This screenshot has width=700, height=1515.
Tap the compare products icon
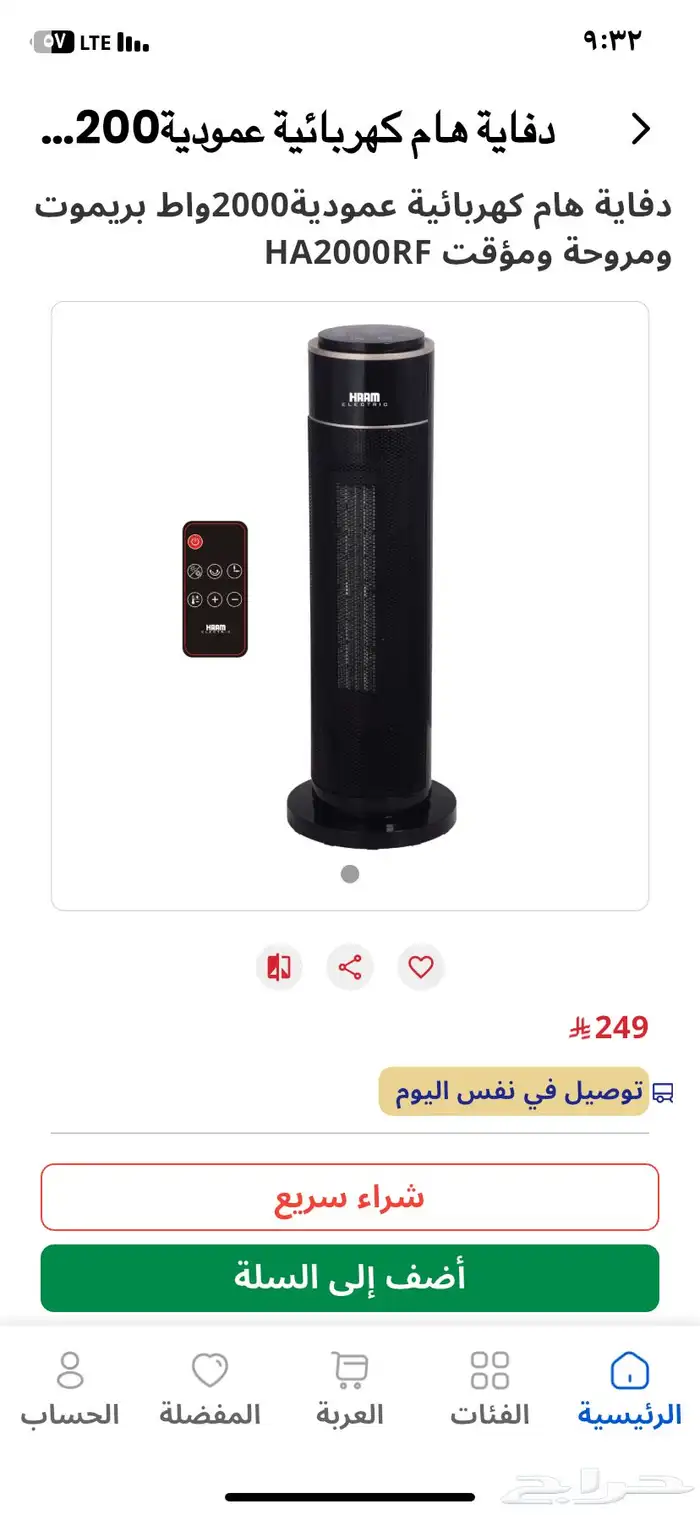279,967
